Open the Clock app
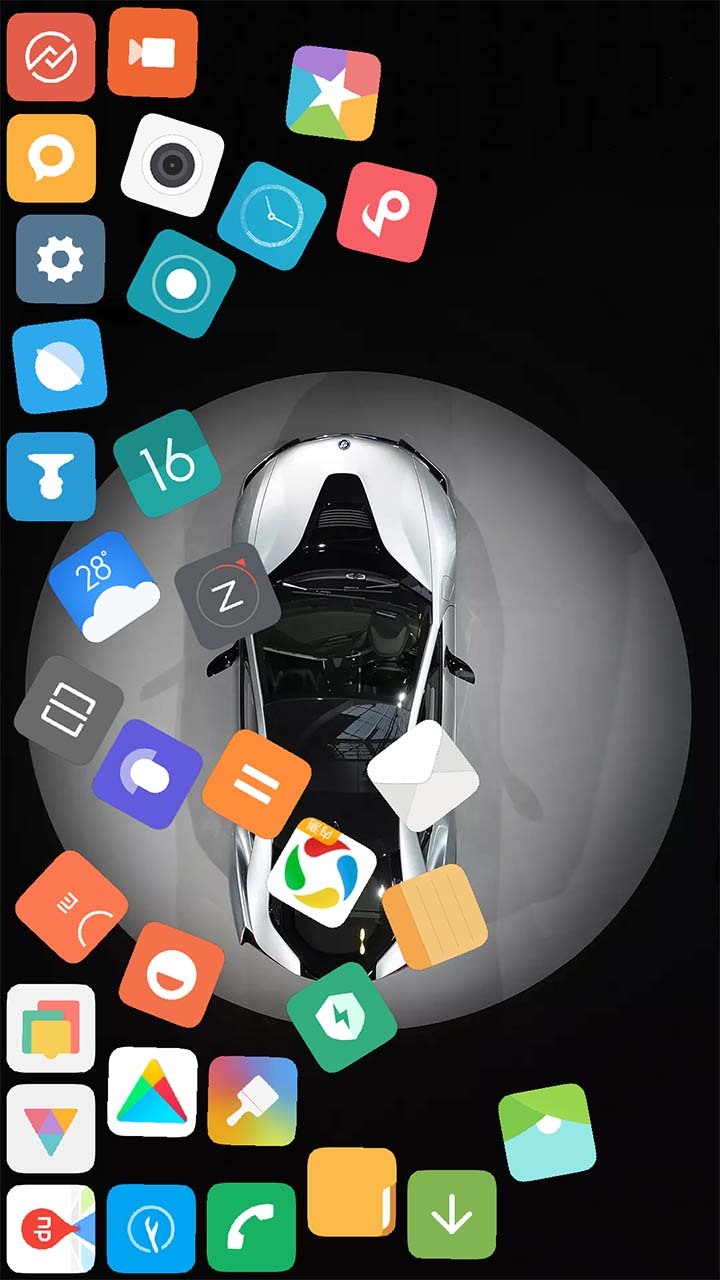Screen dimensions: 720x1280 [272, 215]
